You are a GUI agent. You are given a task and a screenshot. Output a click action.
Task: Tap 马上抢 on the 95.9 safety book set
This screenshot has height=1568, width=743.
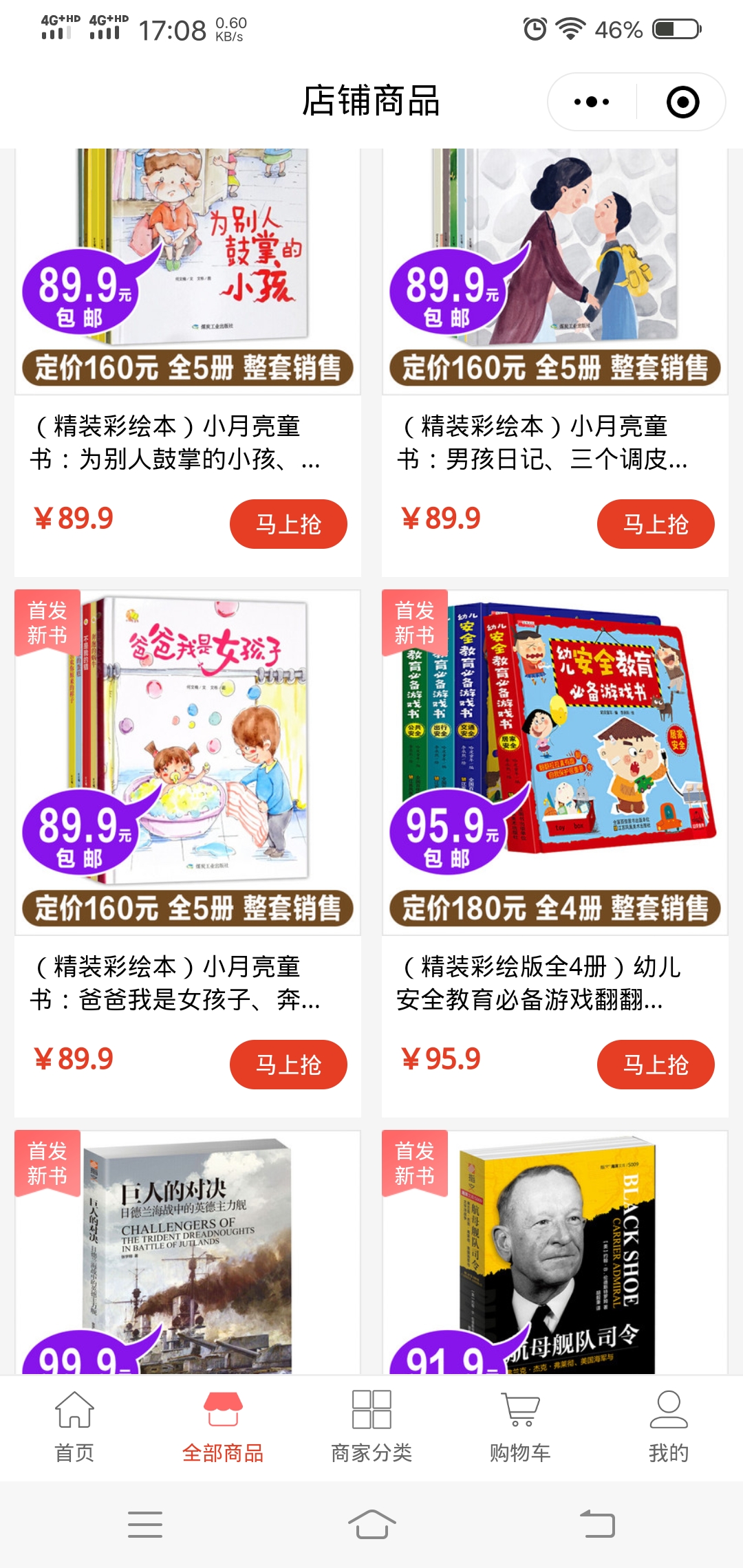point(656,1064)
